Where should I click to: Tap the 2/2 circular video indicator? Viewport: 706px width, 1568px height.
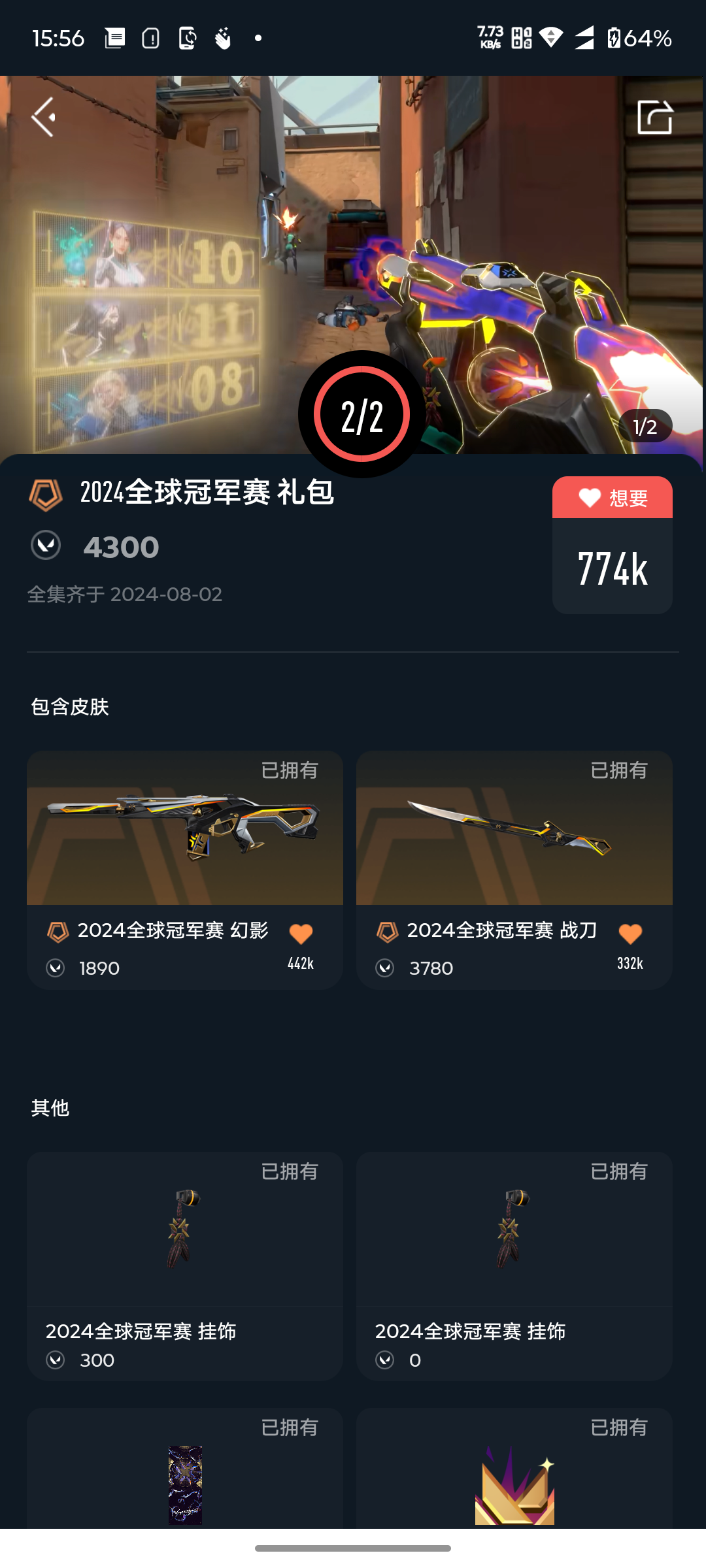coord(361,414)
